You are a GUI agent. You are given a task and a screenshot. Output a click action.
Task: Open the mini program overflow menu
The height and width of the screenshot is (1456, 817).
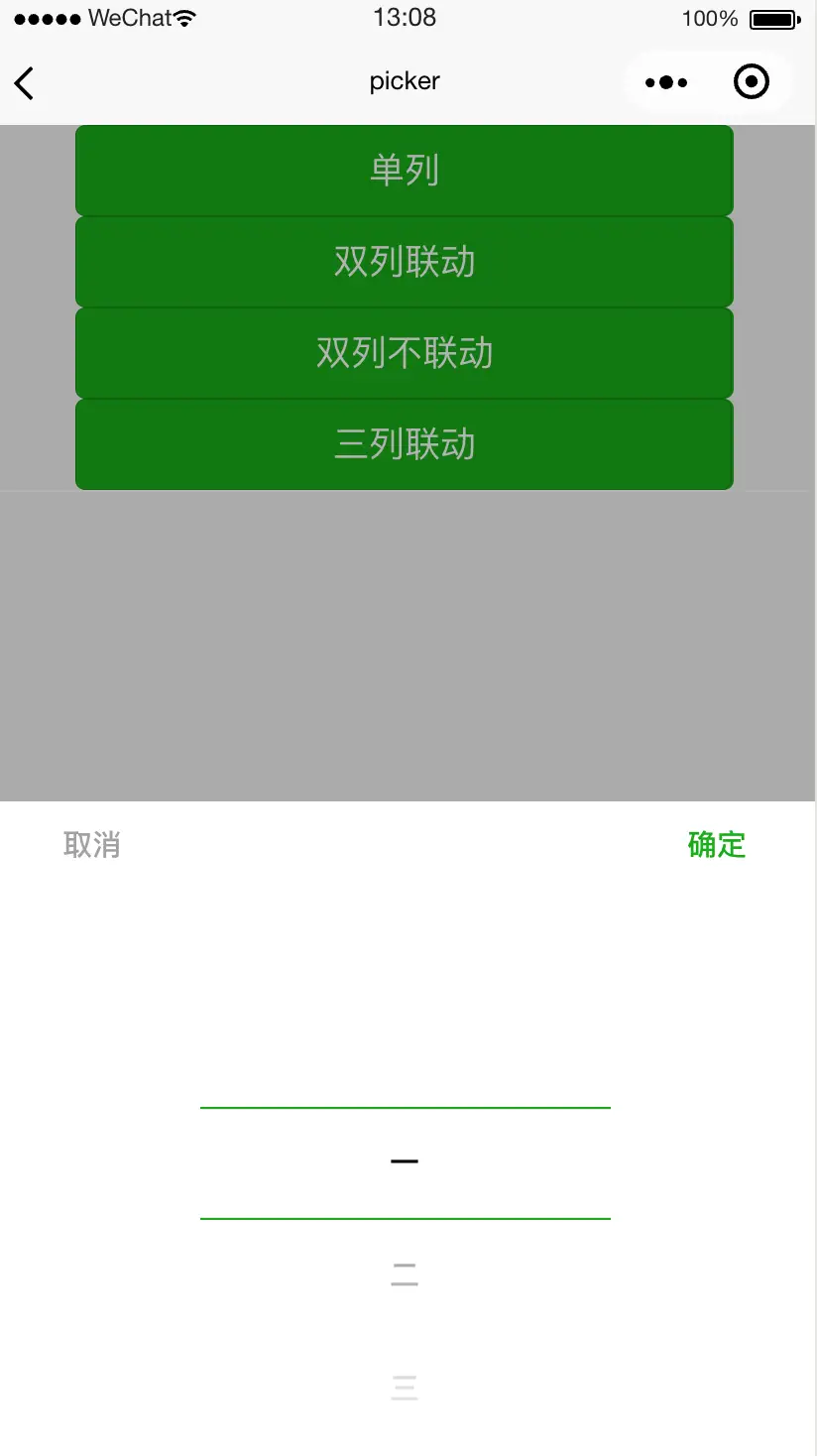pos(665,82)
